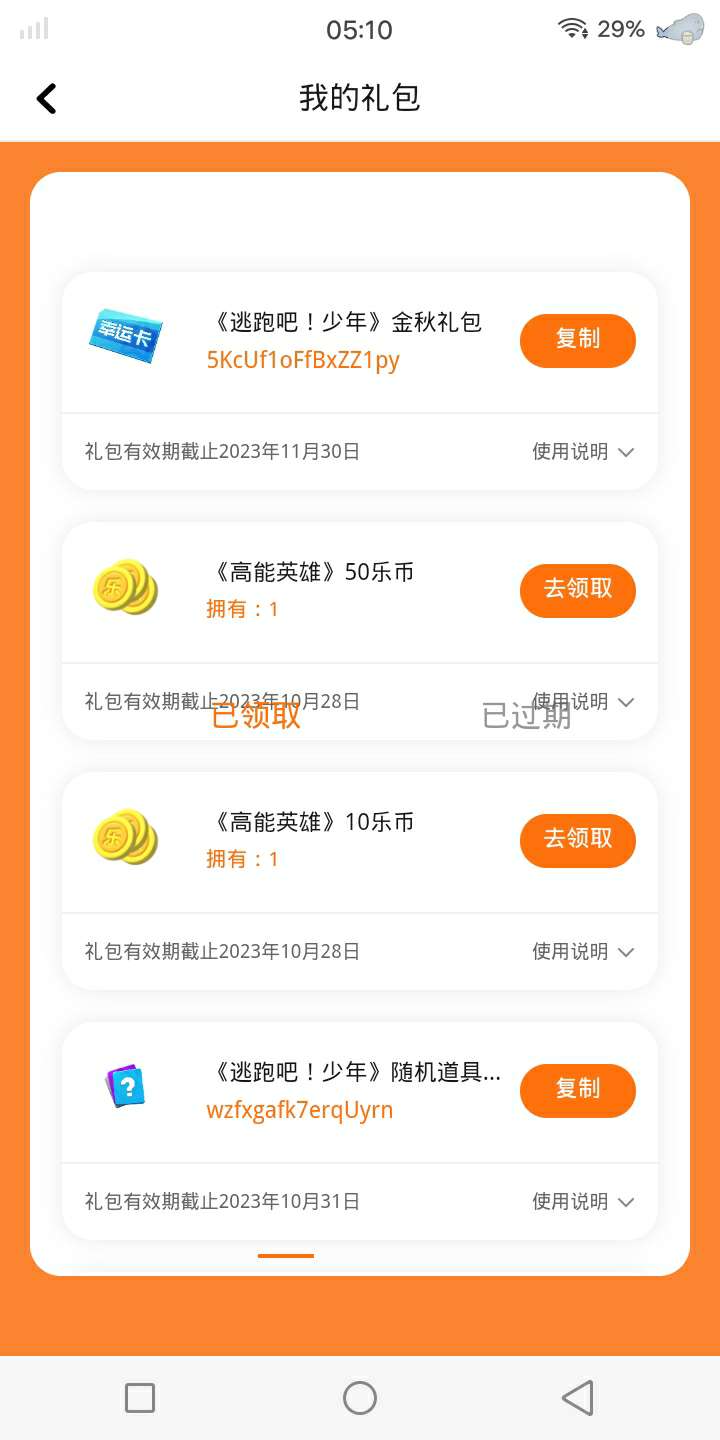Image resolution: width=720 pixels, height=1440 pixels.
Task: Claim the 《高能英雄》50乐币 gift
Action: pos(578,590)
